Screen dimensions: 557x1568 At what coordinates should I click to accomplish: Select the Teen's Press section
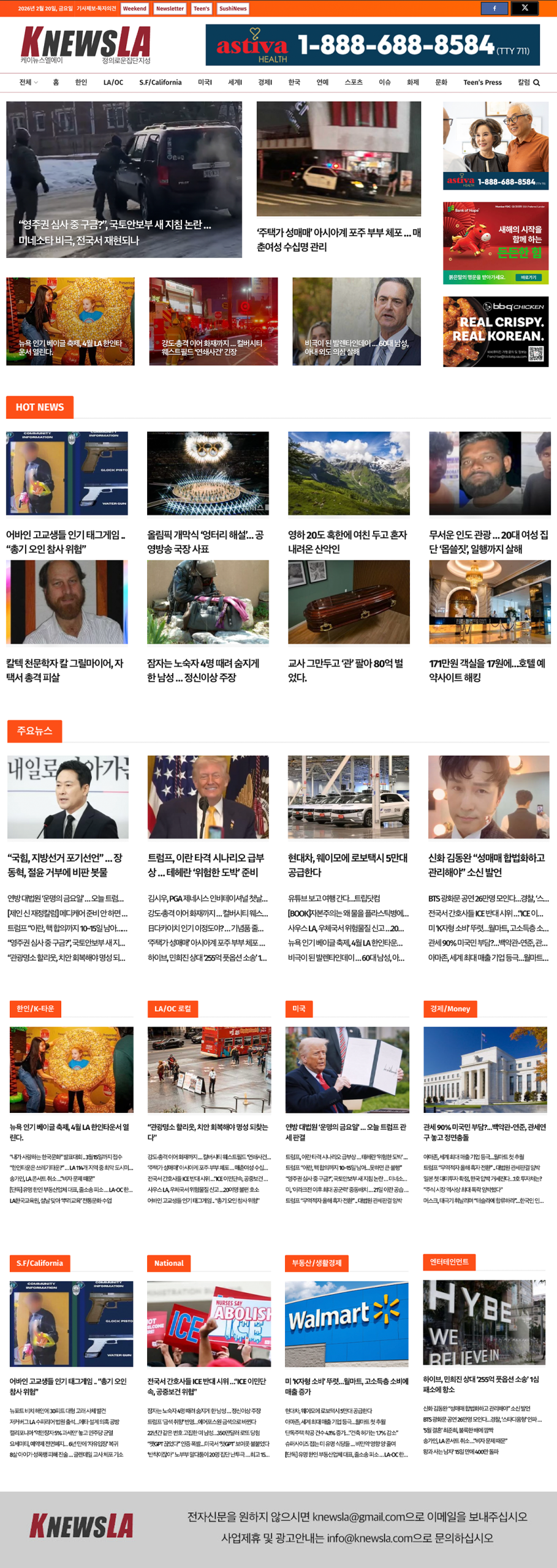[482, 83]
